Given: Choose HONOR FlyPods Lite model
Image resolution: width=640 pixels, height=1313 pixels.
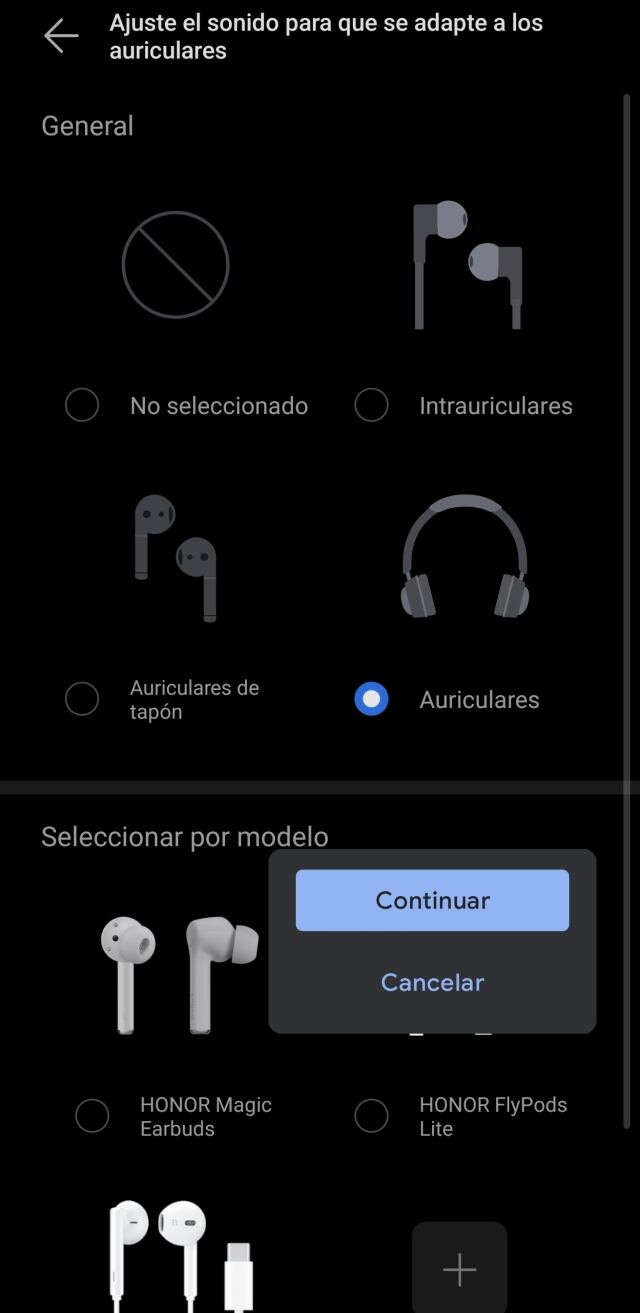Looking at the screenshot, I should point(372,1116).
